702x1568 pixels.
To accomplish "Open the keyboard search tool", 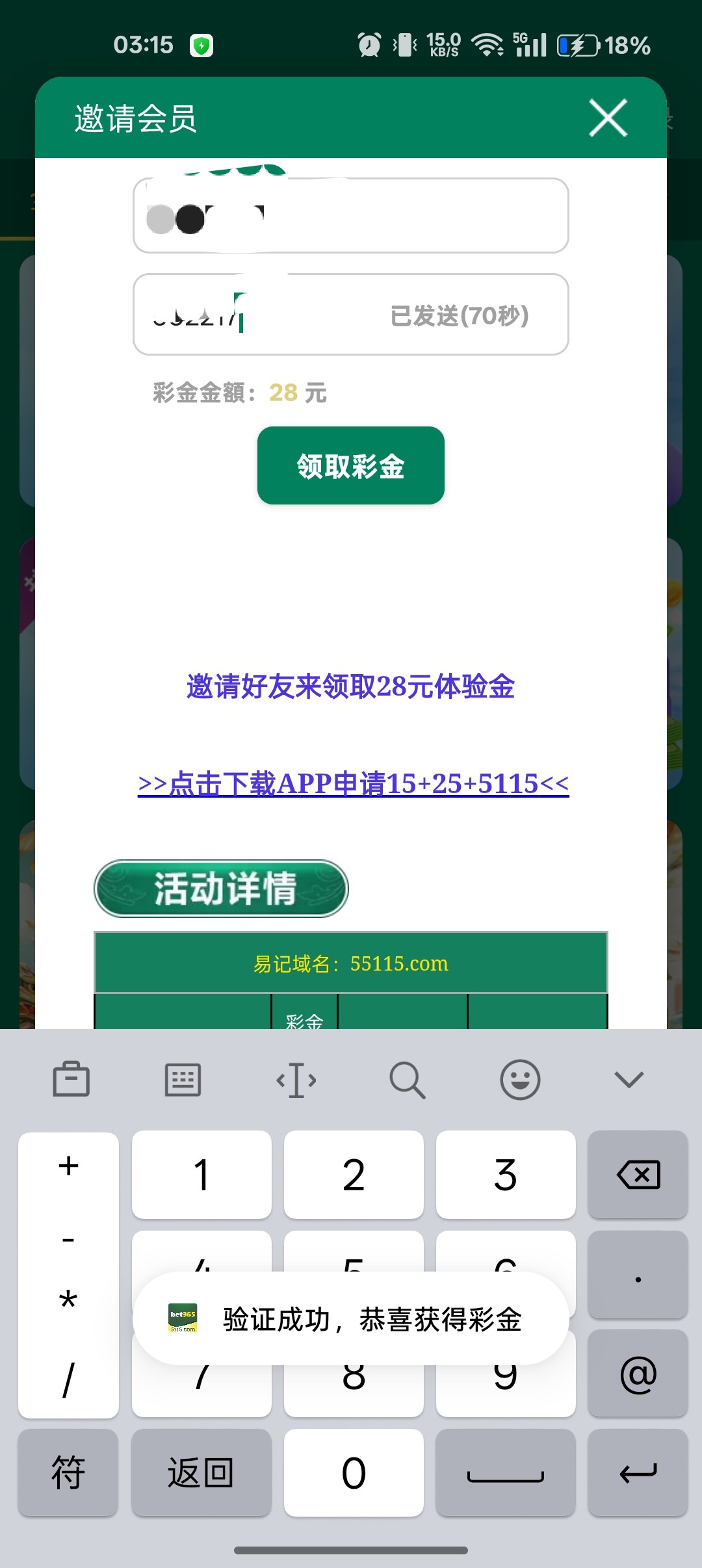I will point(407,1080).
